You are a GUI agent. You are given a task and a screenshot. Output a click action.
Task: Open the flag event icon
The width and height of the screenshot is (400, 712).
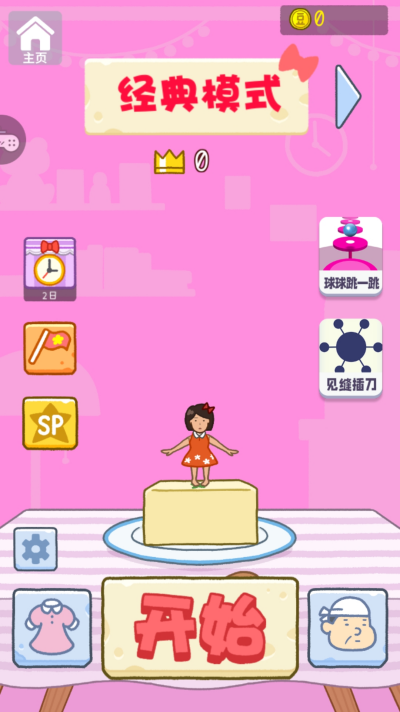pos(50,348)
